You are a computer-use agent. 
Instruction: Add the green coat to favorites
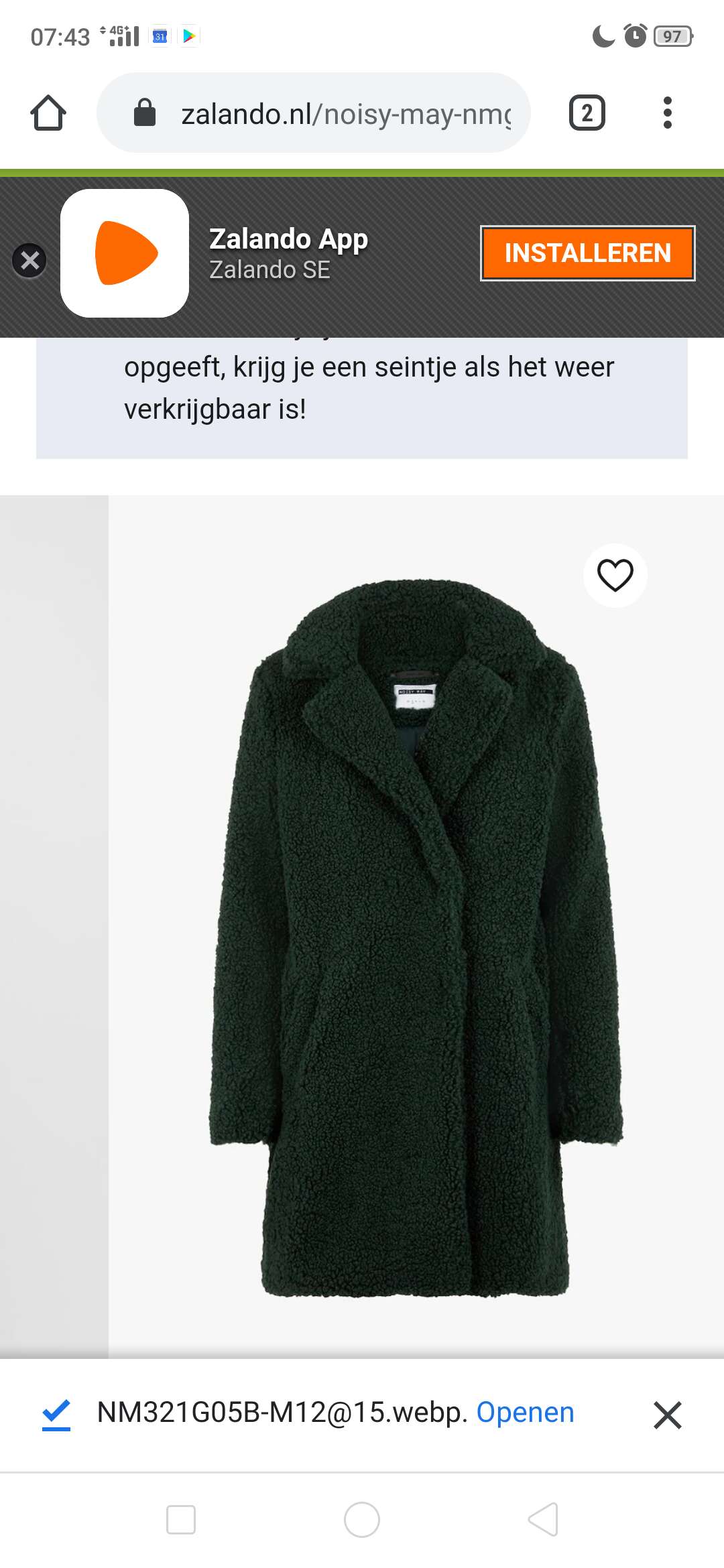615,575
